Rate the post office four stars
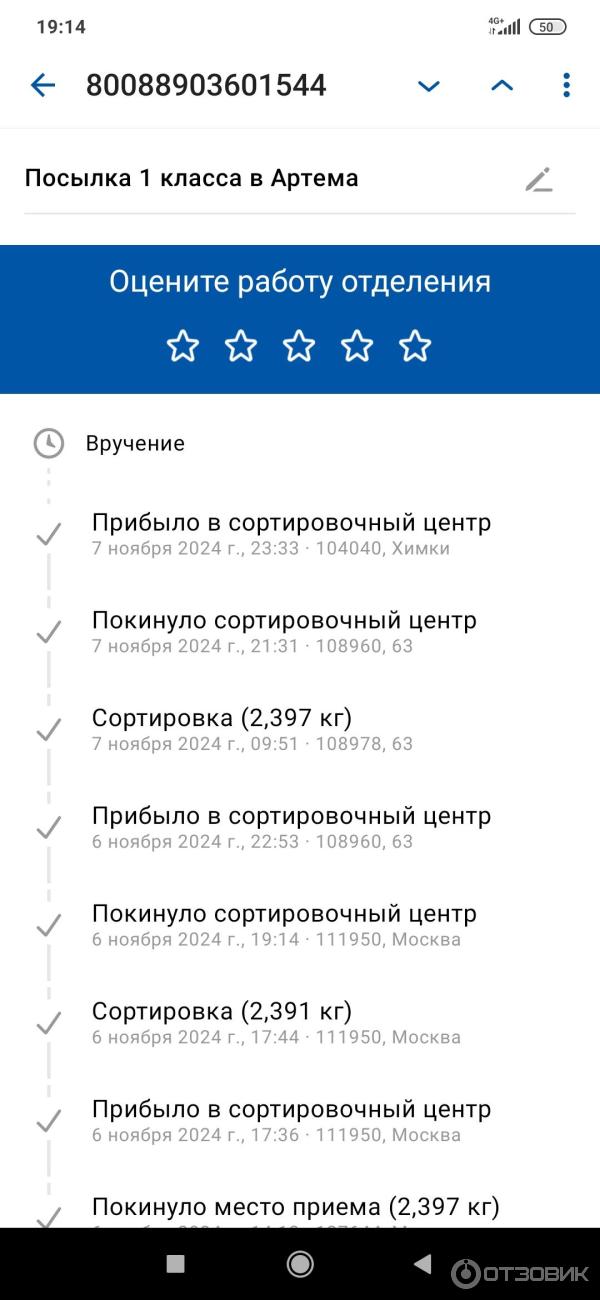This screenshot has width=600, height=1300. [x=356, y=347]
